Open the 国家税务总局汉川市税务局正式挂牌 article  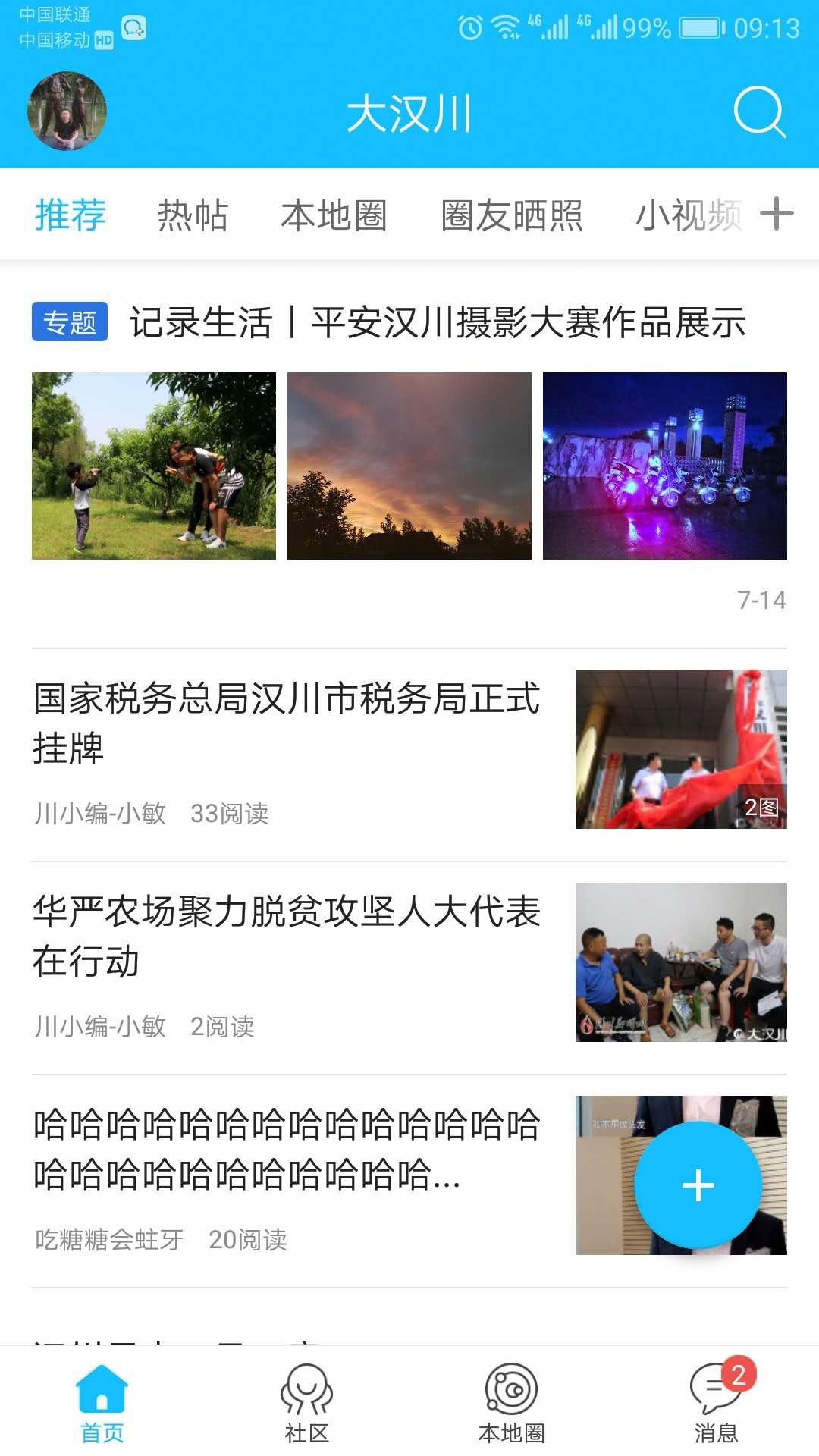(x=287, y=723)
